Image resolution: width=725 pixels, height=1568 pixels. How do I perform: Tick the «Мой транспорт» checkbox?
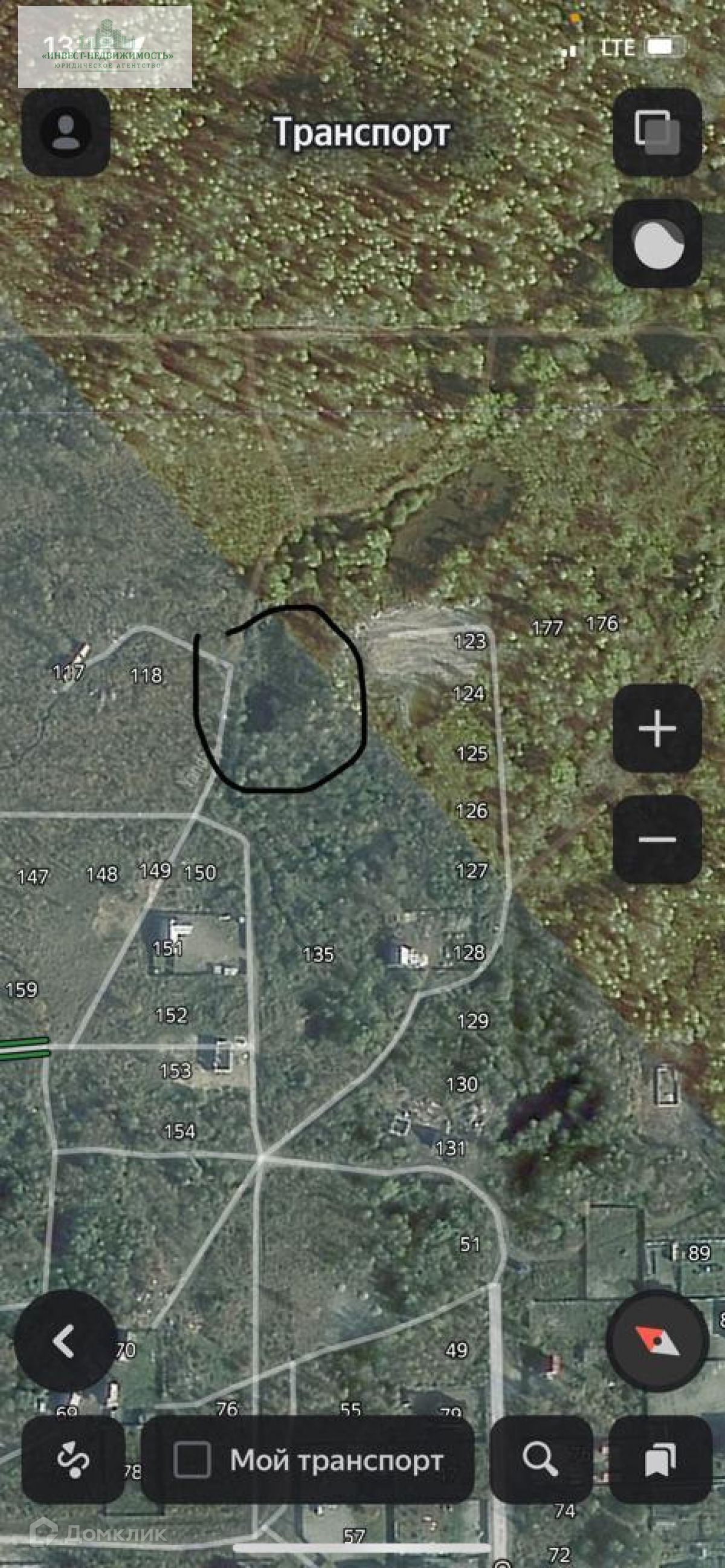pyautogui.click(x=193, y=1460)
